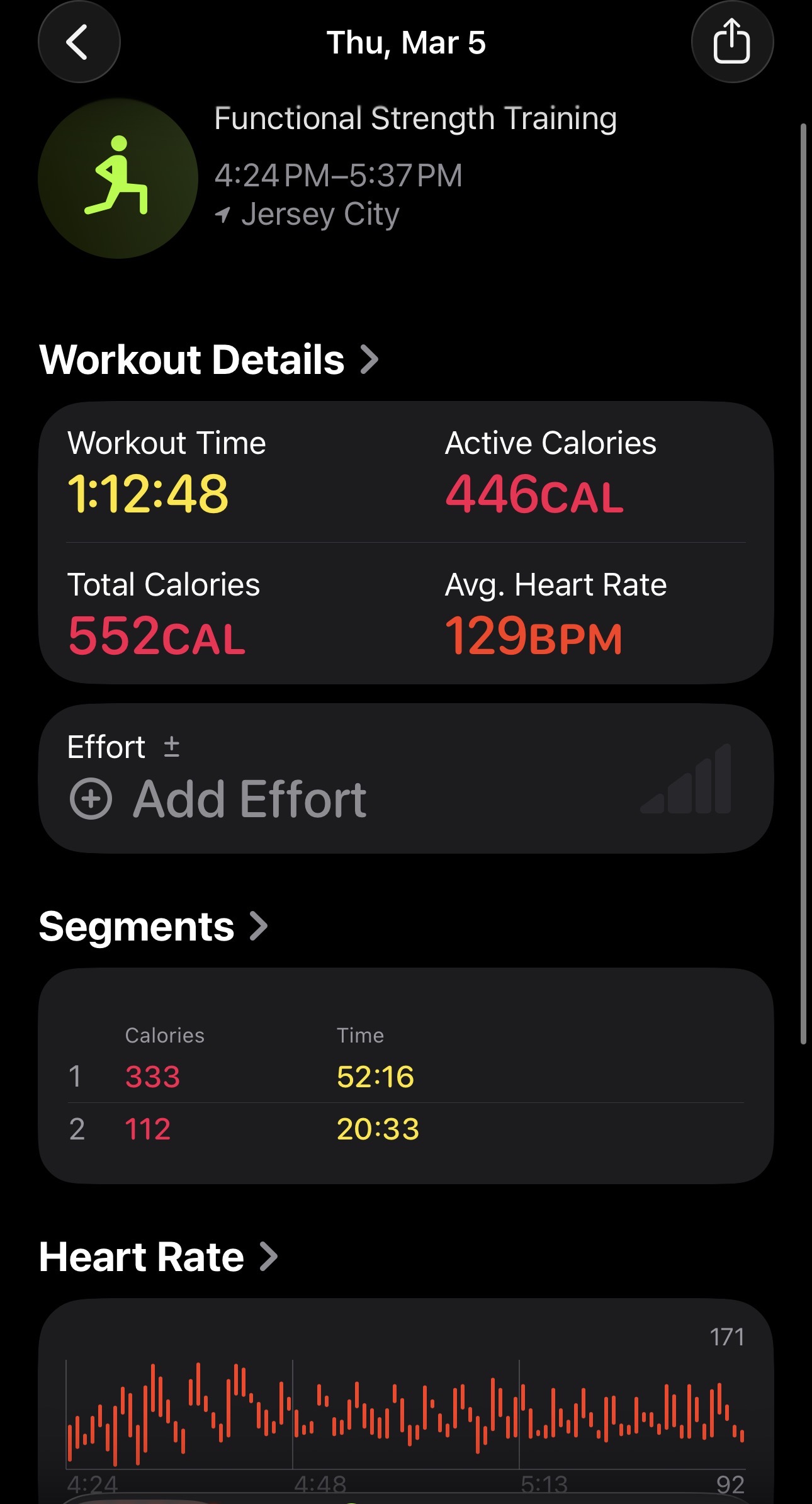Open Workout Details section
Image resolution: width=812 pixels, height=1504 pixels.
(209, 359)
